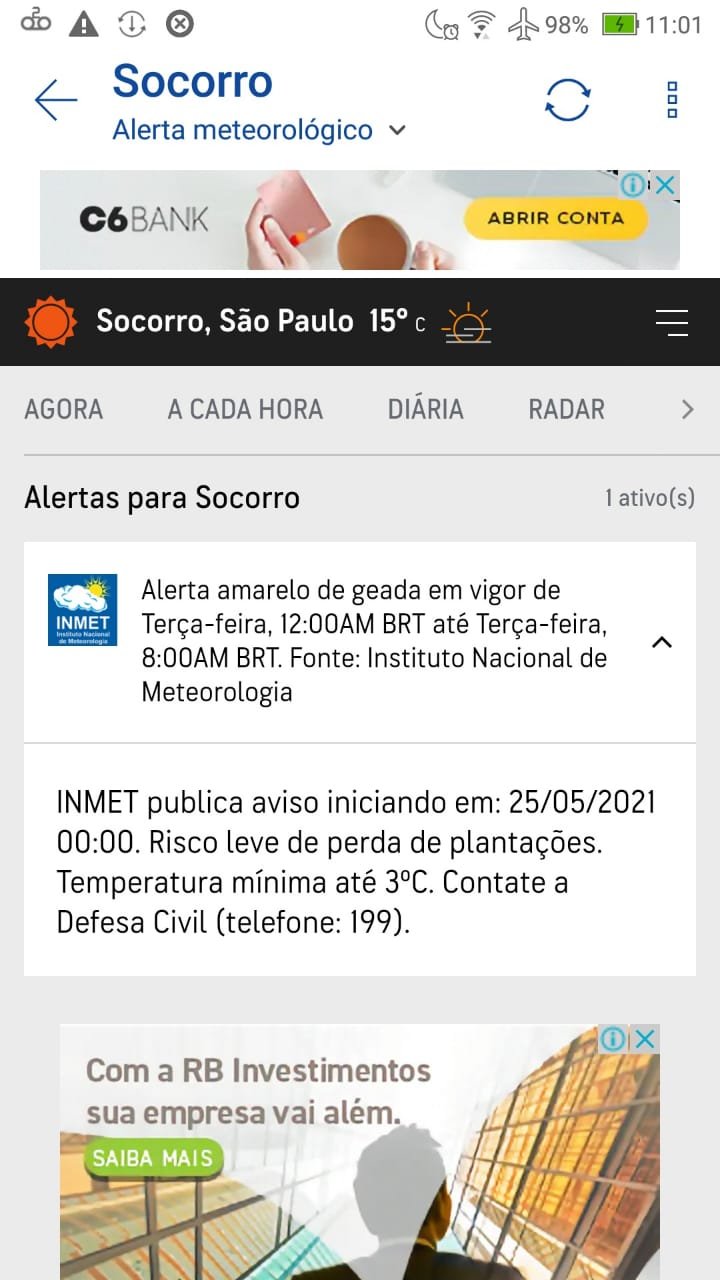Close the C6 Bank ad banner
720x1280 pixels.
coord(665,185)
